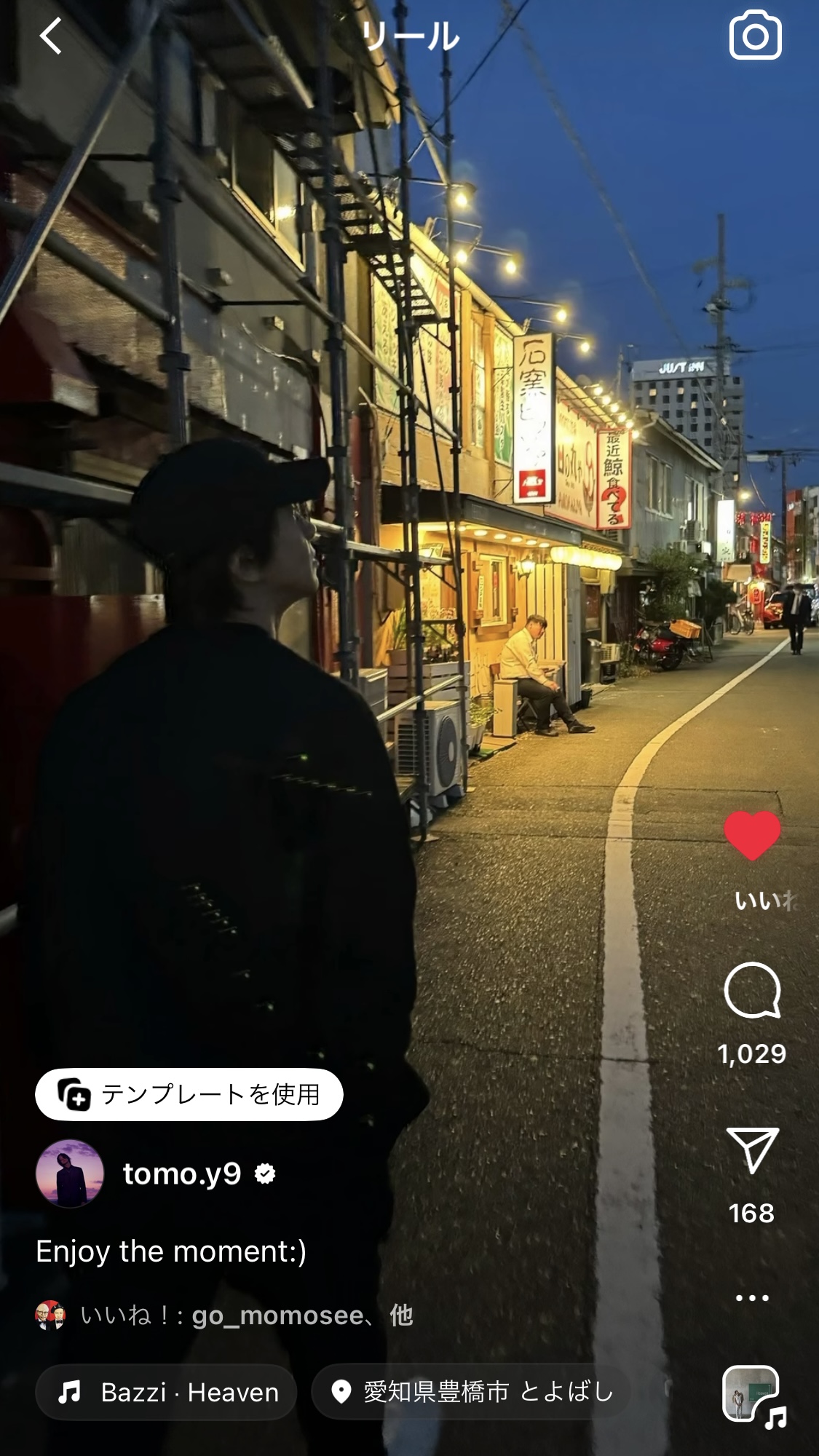
Task: Unlike this reel with the heart icon
Action: click(x=752, y=836)
